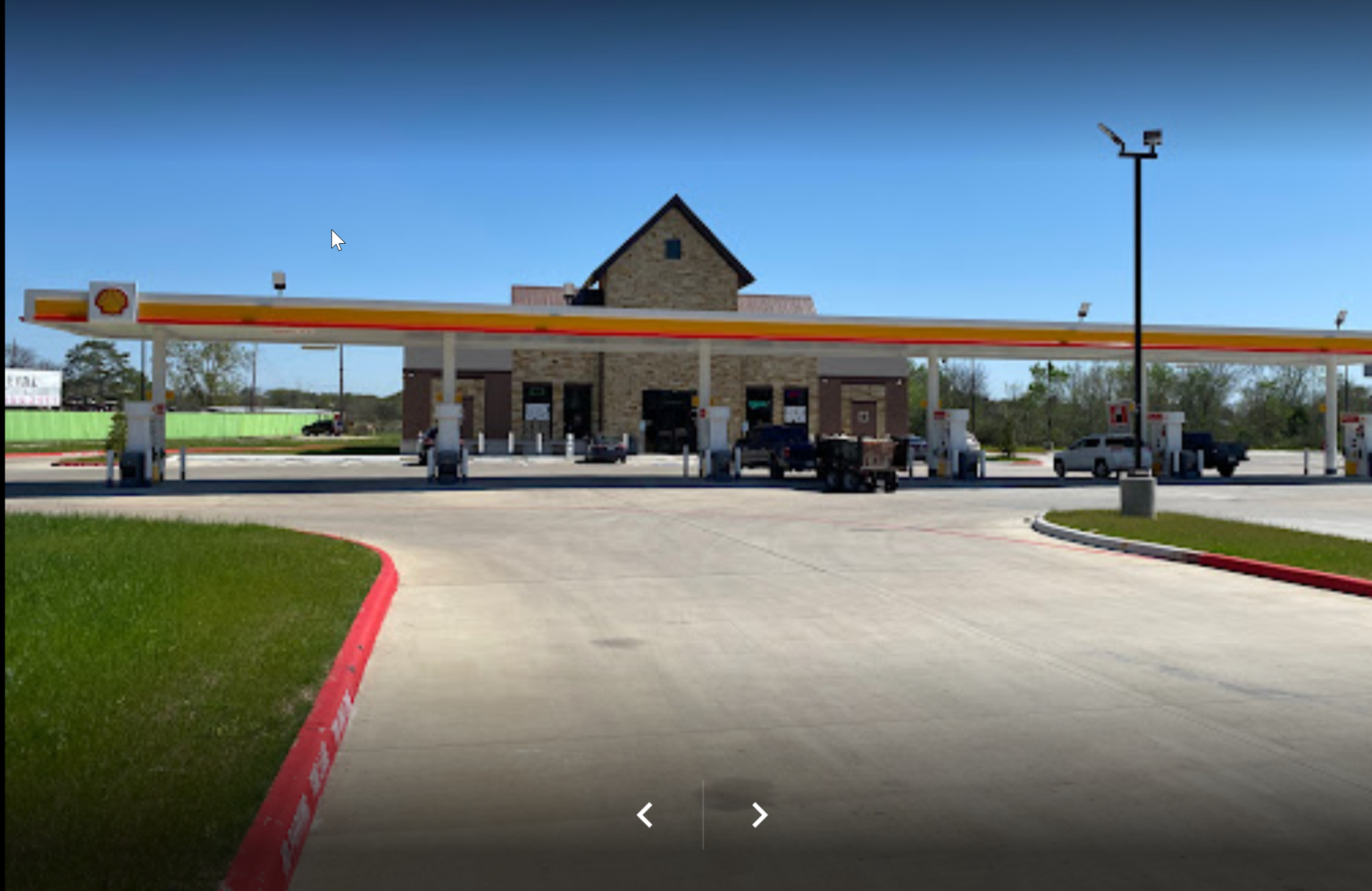Advance to the next photo
Image resolution: width=1372 pixels, height=891 pixels.
click(x=759, y=814)
